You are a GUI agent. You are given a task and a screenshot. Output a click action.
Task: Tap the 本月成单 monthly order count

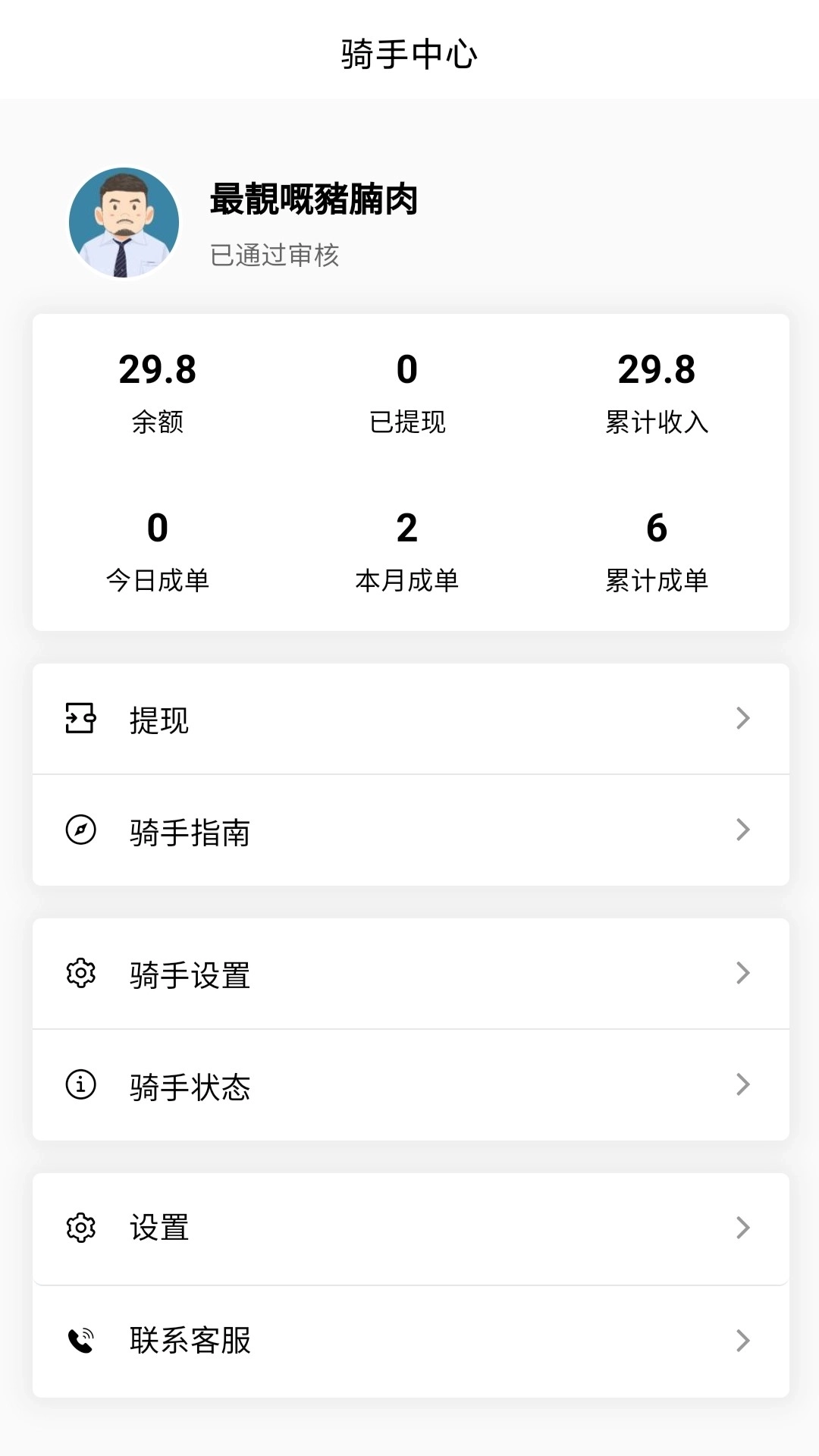[408, 531]
